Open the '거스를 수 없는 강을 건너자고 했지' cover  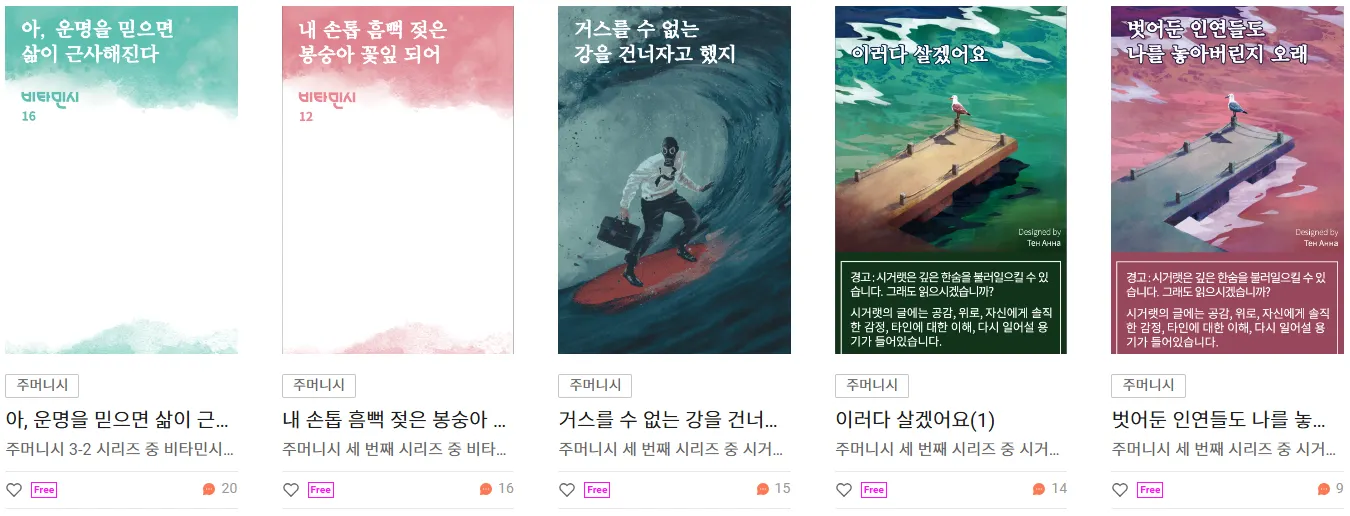[674, 180]
